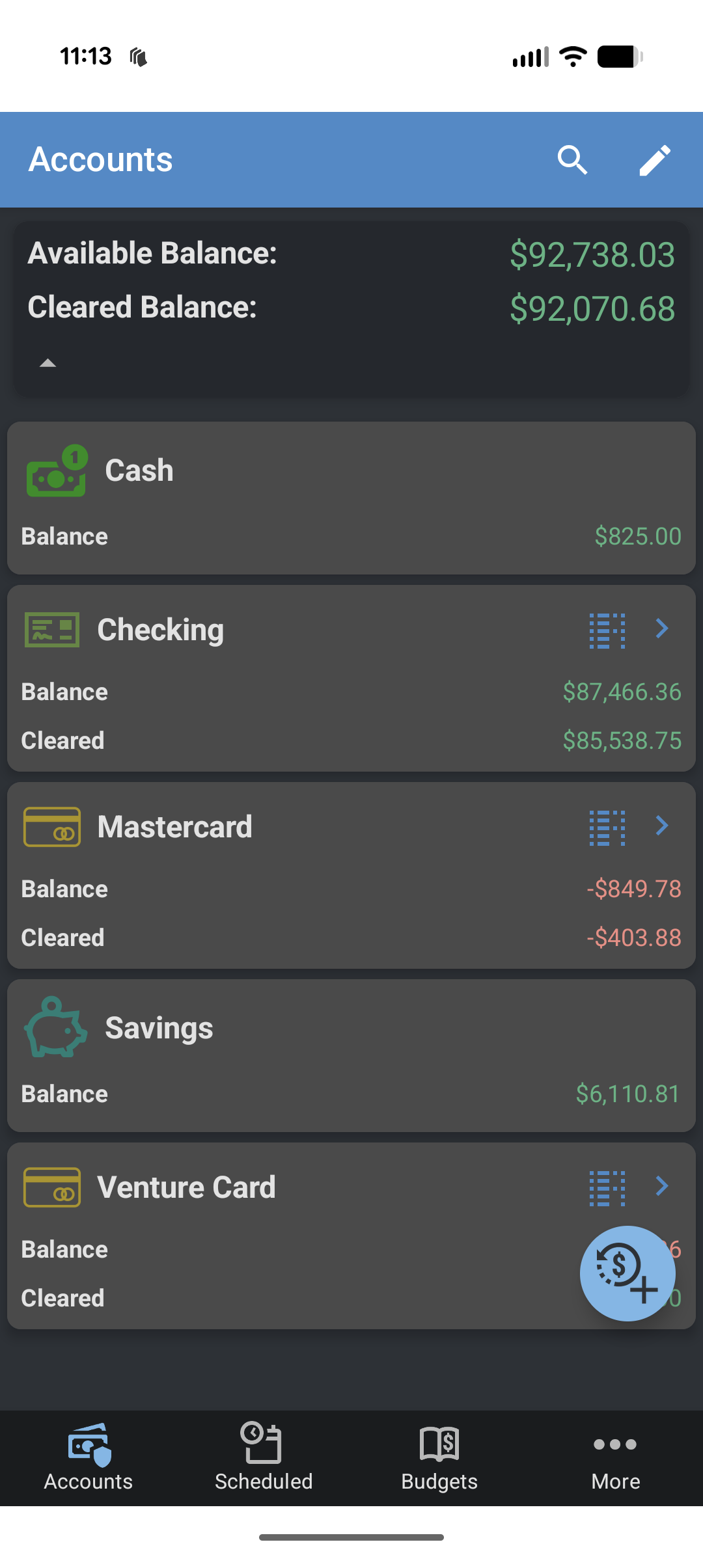Open the search icon in the Accounts header
Viewport: 703px width, 1568px height.
572,160
